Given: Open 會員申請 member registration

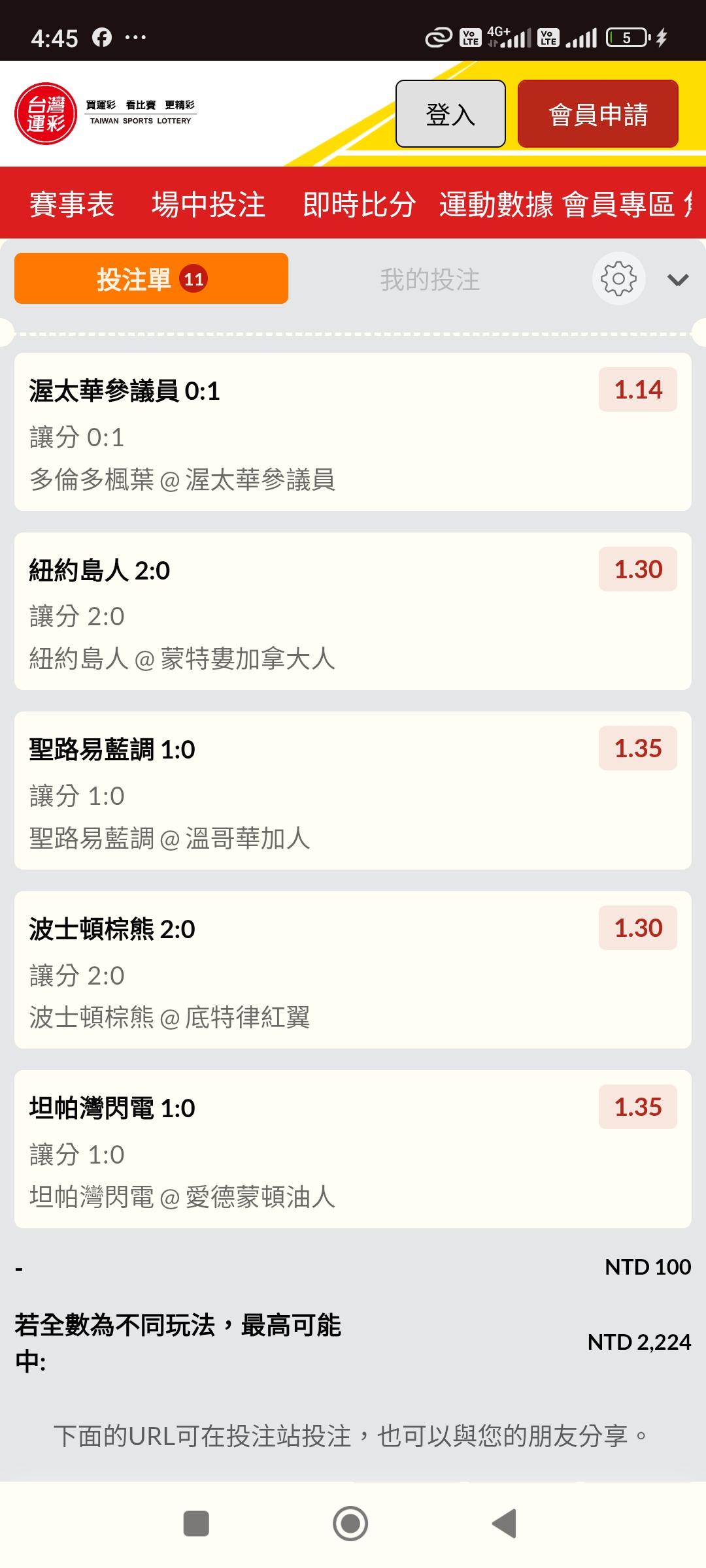Looking at the screenshot, I should tap(597, 114).
